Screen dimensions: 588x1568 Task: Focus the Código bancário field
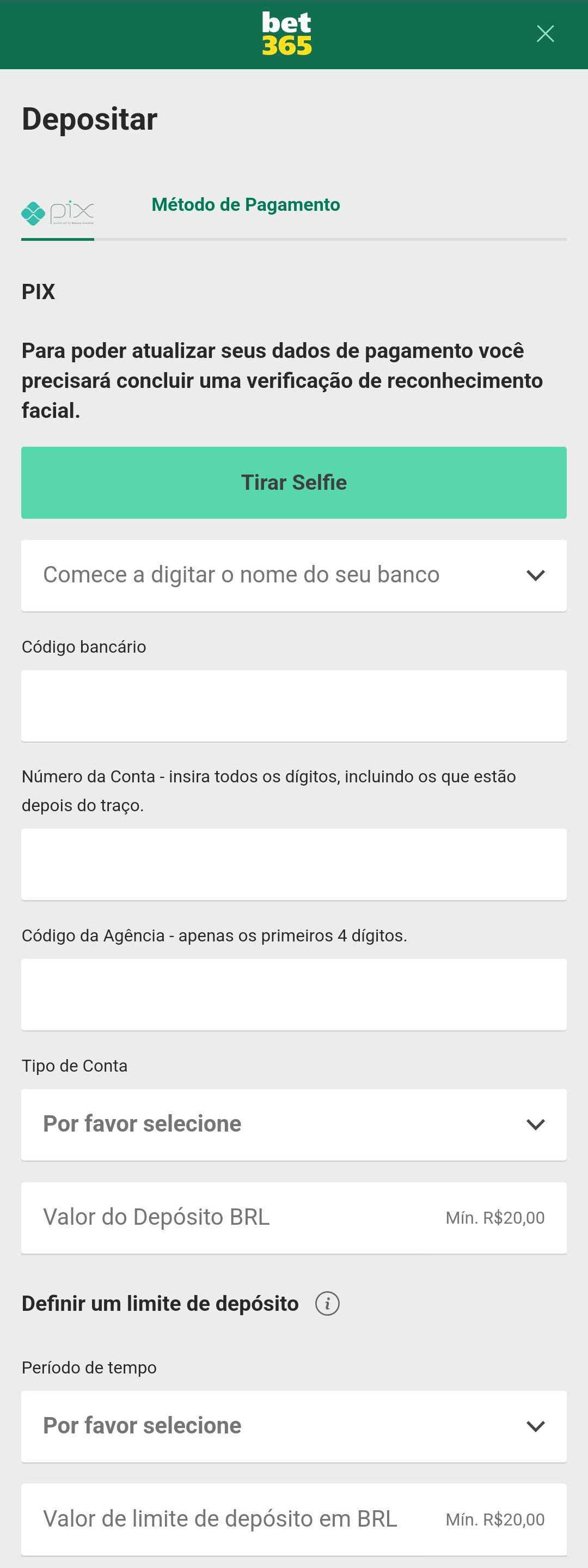pyautogui.click(x=293, y=706)
